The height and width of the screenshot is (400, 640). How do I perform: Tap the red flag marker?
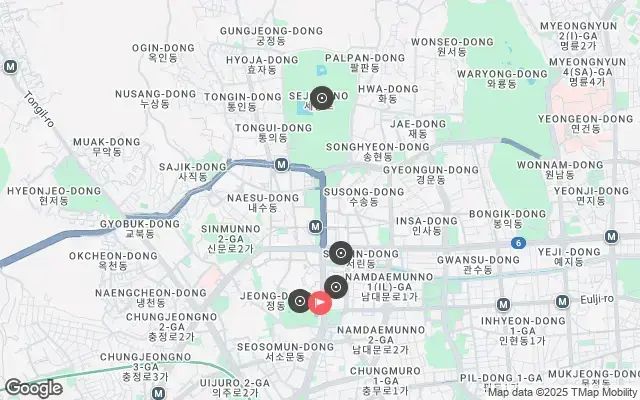pos(320,301)
